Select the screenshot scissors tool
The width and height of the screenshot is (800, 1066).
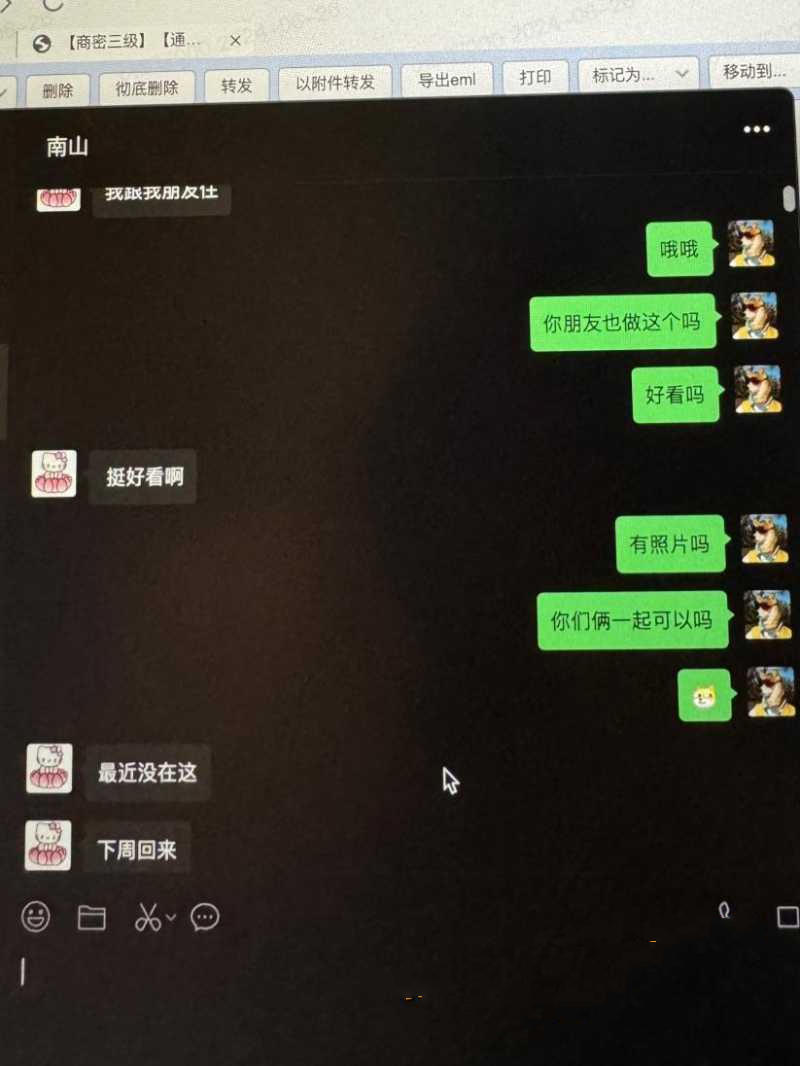pos(148,917)
